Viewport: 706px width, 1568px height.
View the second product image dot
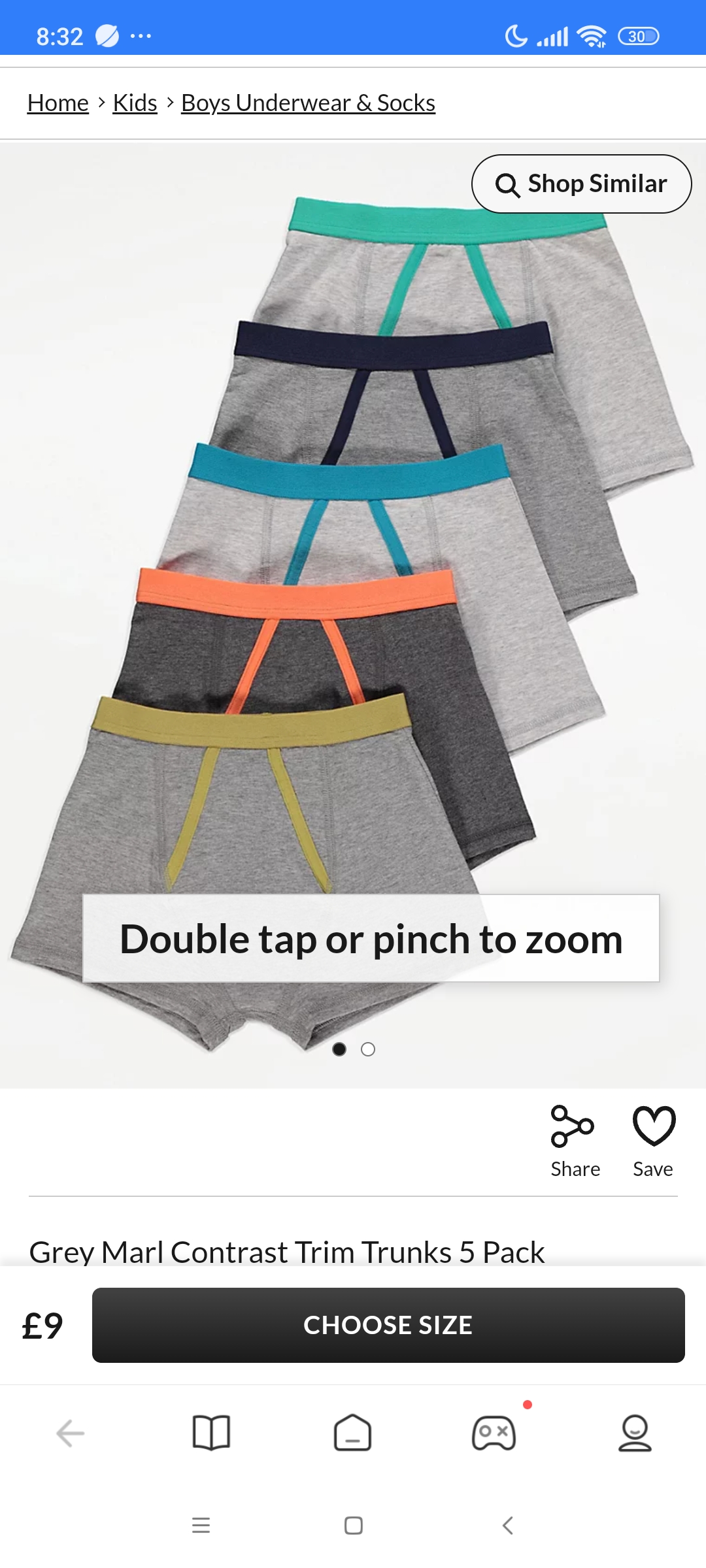pyautogui.click(x=368, y=1049)
